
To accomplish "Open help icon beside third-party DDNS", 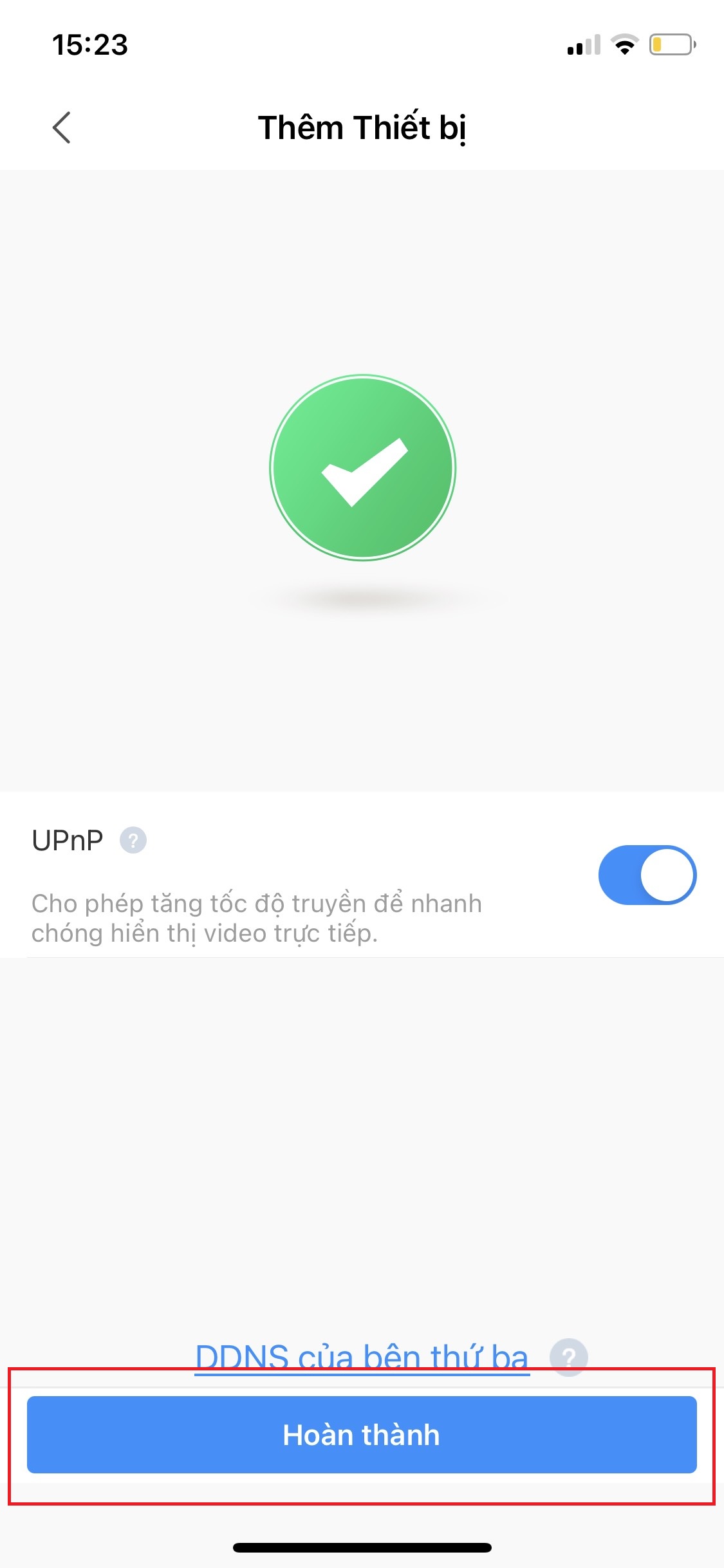I will (x=568, y=1357).
